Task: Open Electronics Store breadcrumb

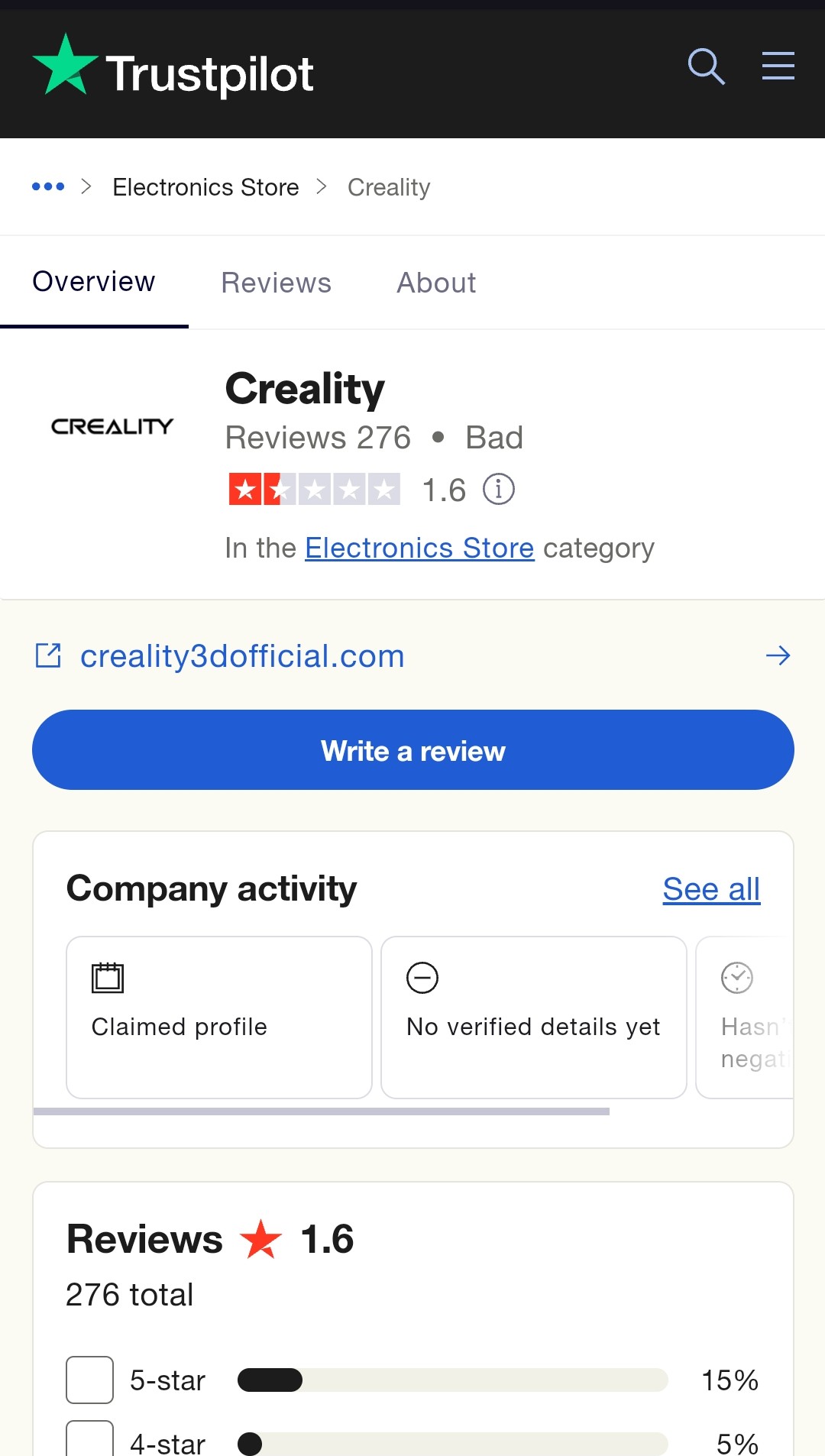Action: (205, 187)
